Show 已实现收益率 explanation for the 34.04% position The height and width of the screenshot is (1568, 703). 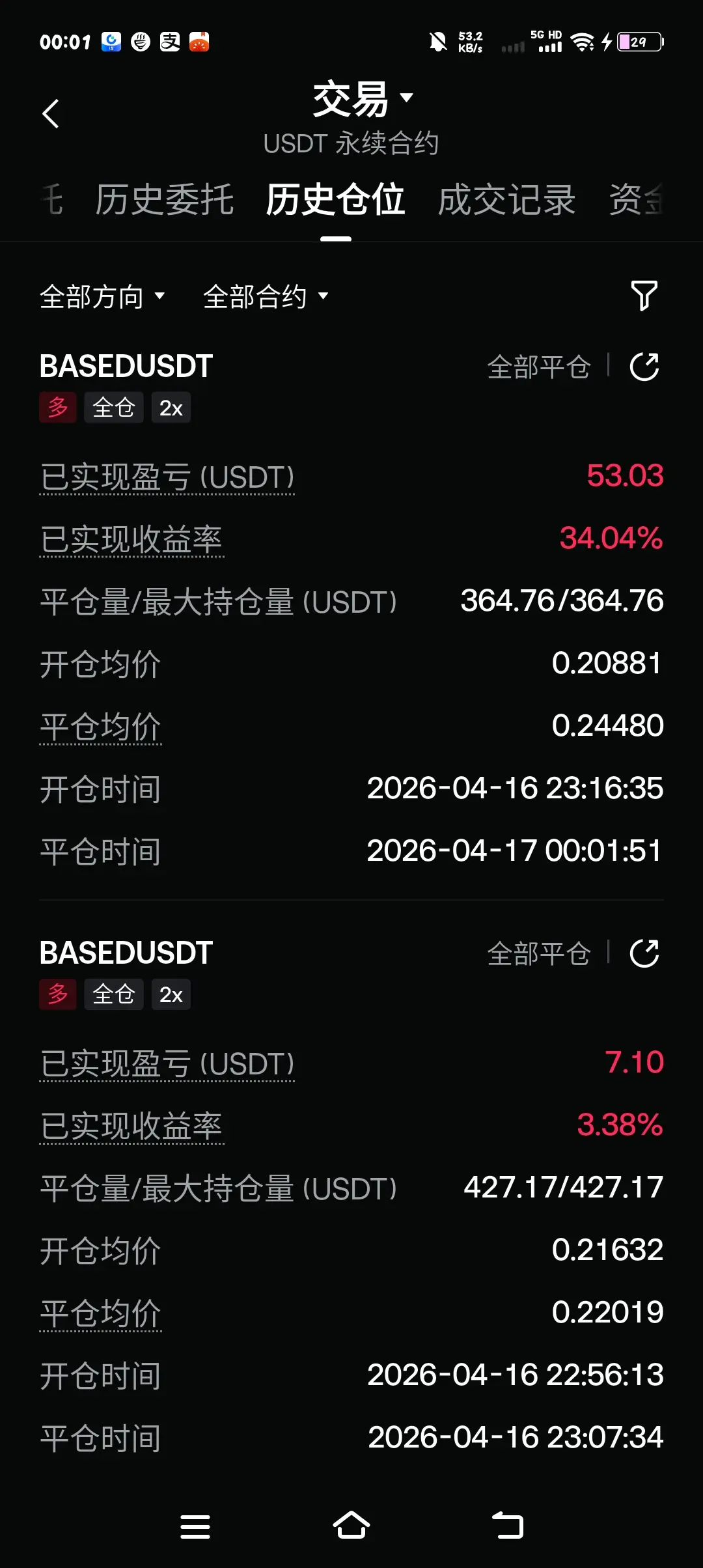[x=131, y=540]
